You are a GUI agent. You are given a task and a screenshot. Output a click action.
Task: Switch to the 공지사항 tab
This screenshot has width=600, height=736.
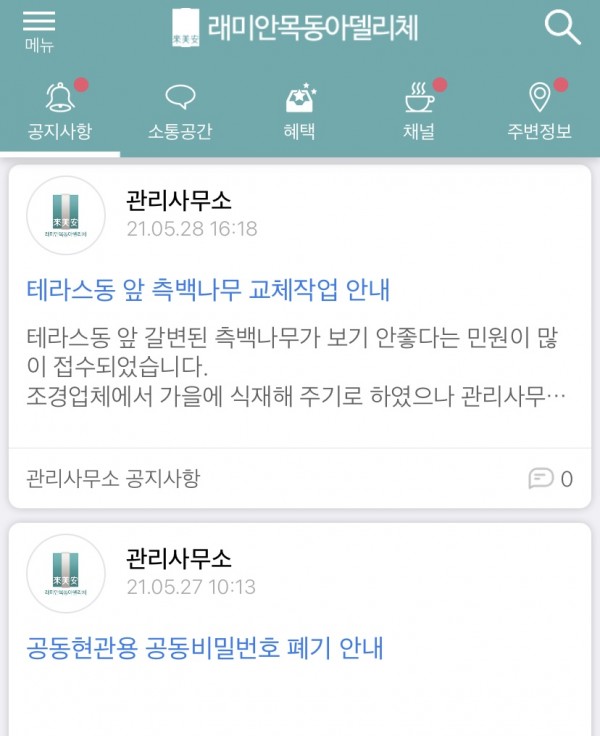pyautogui.click(x=60, y=113)
